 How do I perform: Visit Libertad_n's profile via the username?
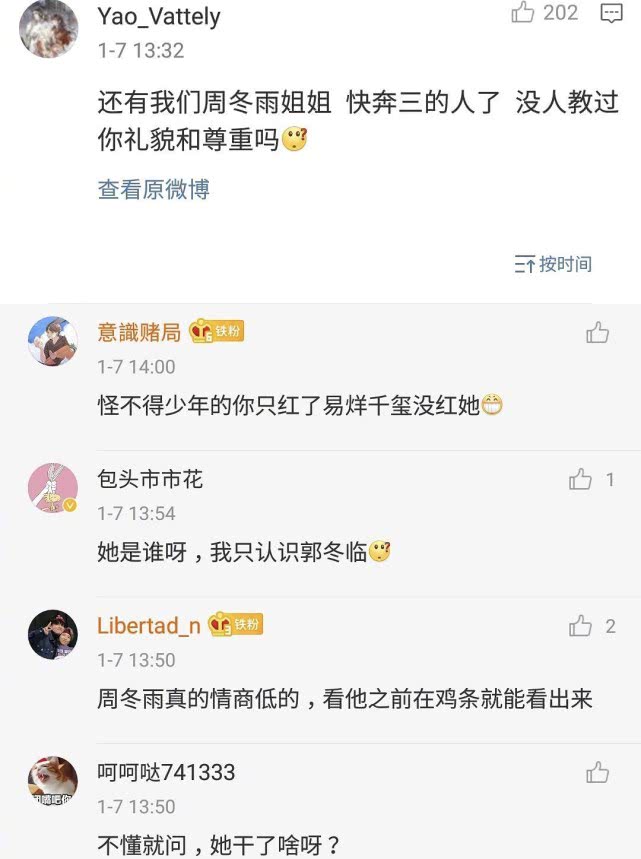point(149,626)
